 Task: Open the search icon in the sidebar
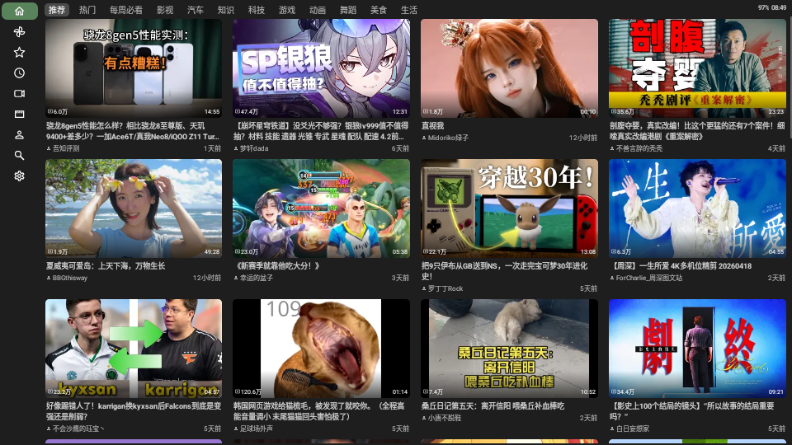(19, 155)
